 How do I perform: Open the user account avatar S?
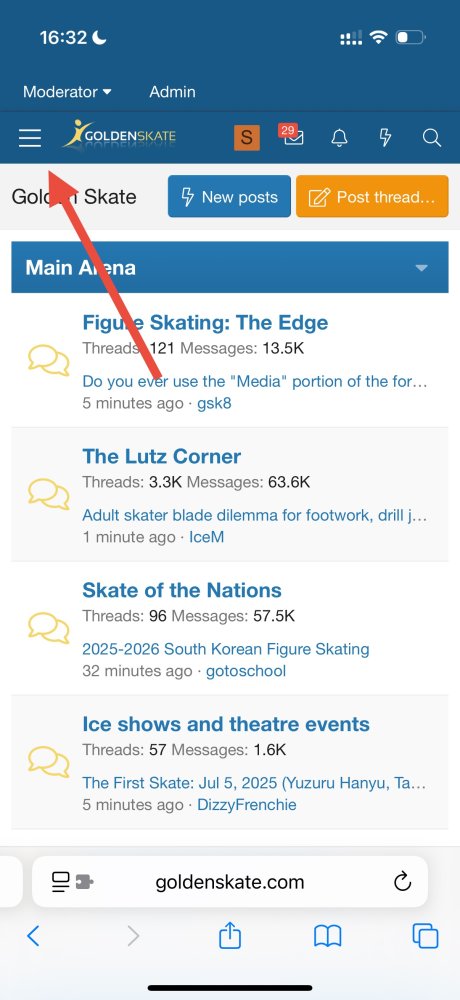pyautogui.click(x=247, y=138)
